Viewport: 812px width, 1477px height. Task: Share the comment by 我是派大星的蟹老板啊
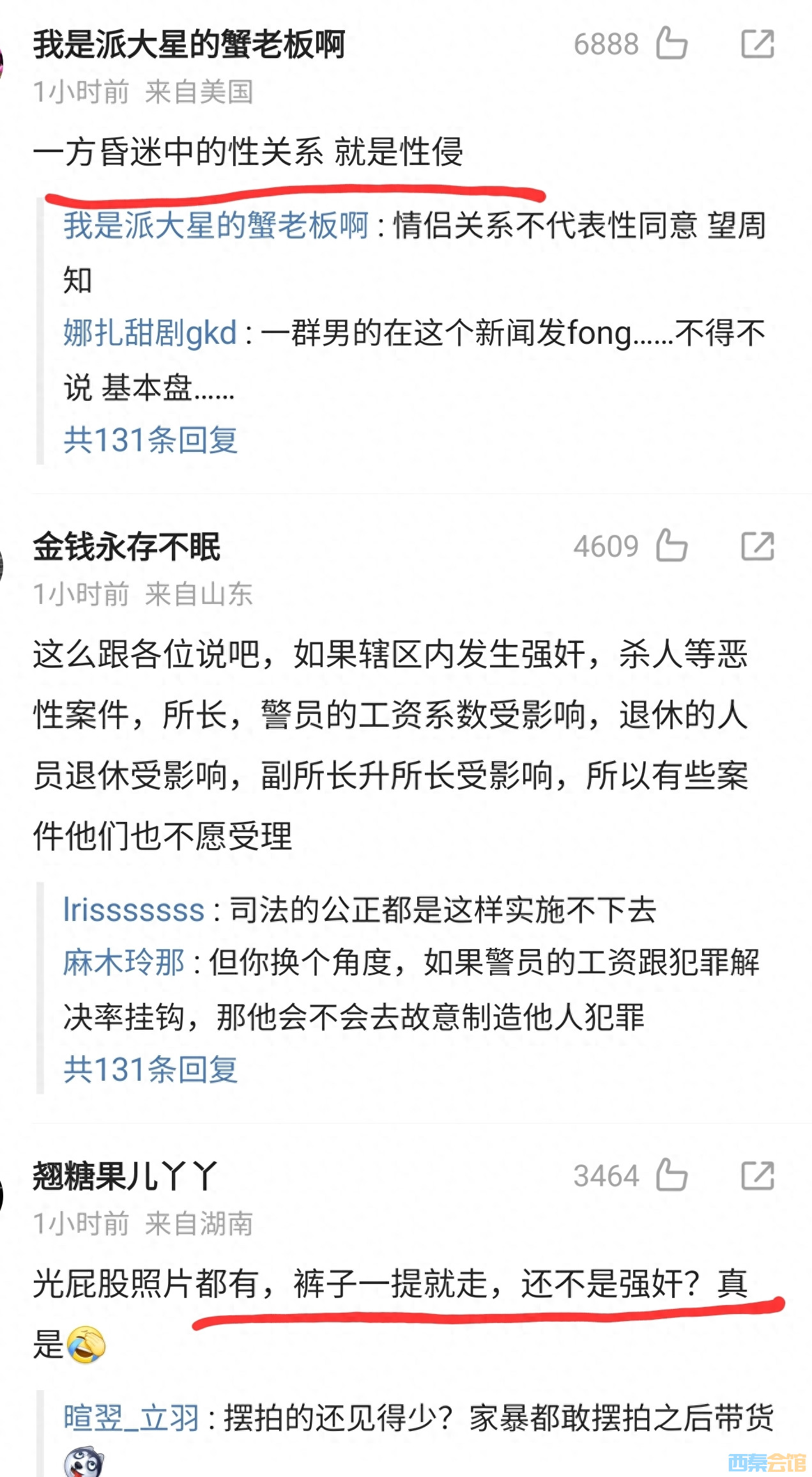(x=758, y=44)
